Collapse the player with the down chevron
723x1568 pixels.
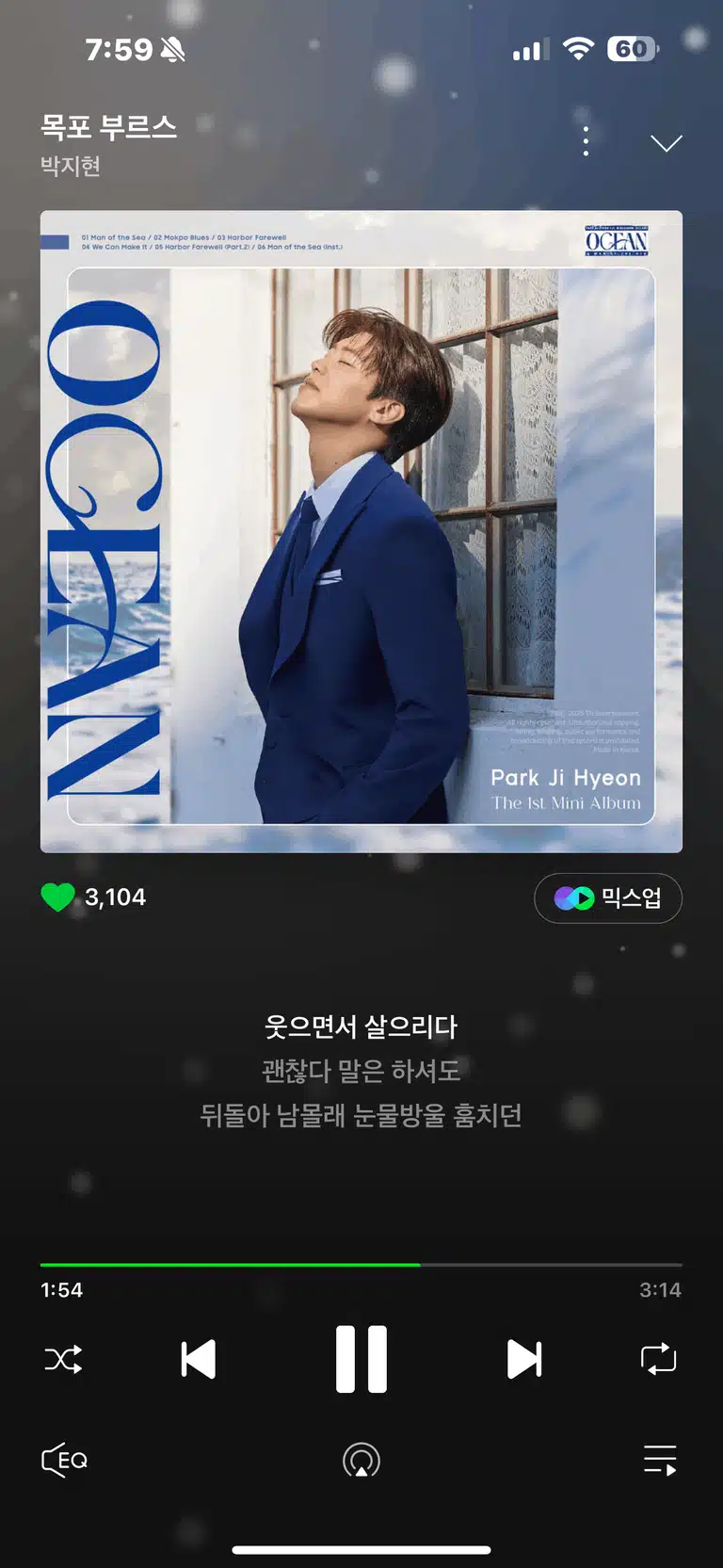tap(666, 143)
